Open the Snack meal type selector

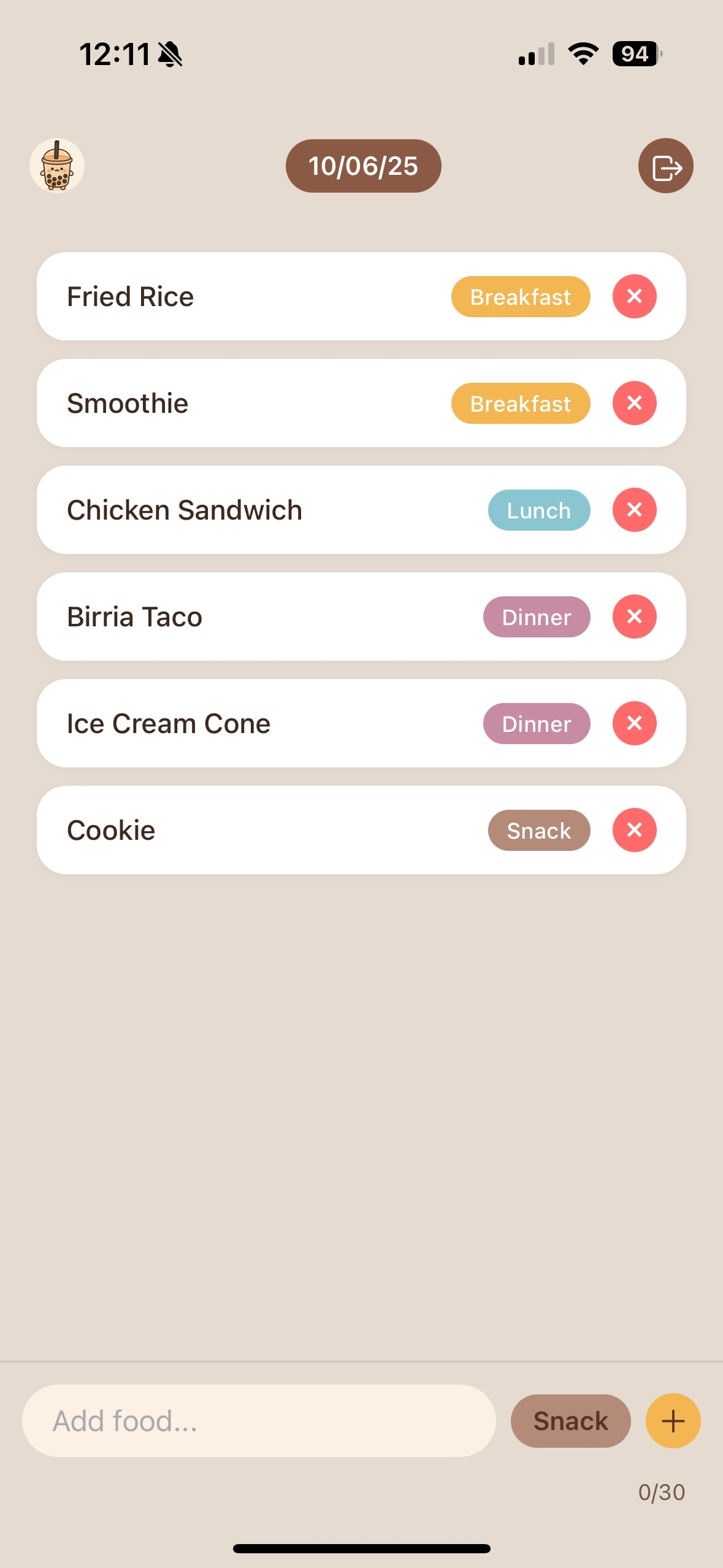coord(570,1420)
